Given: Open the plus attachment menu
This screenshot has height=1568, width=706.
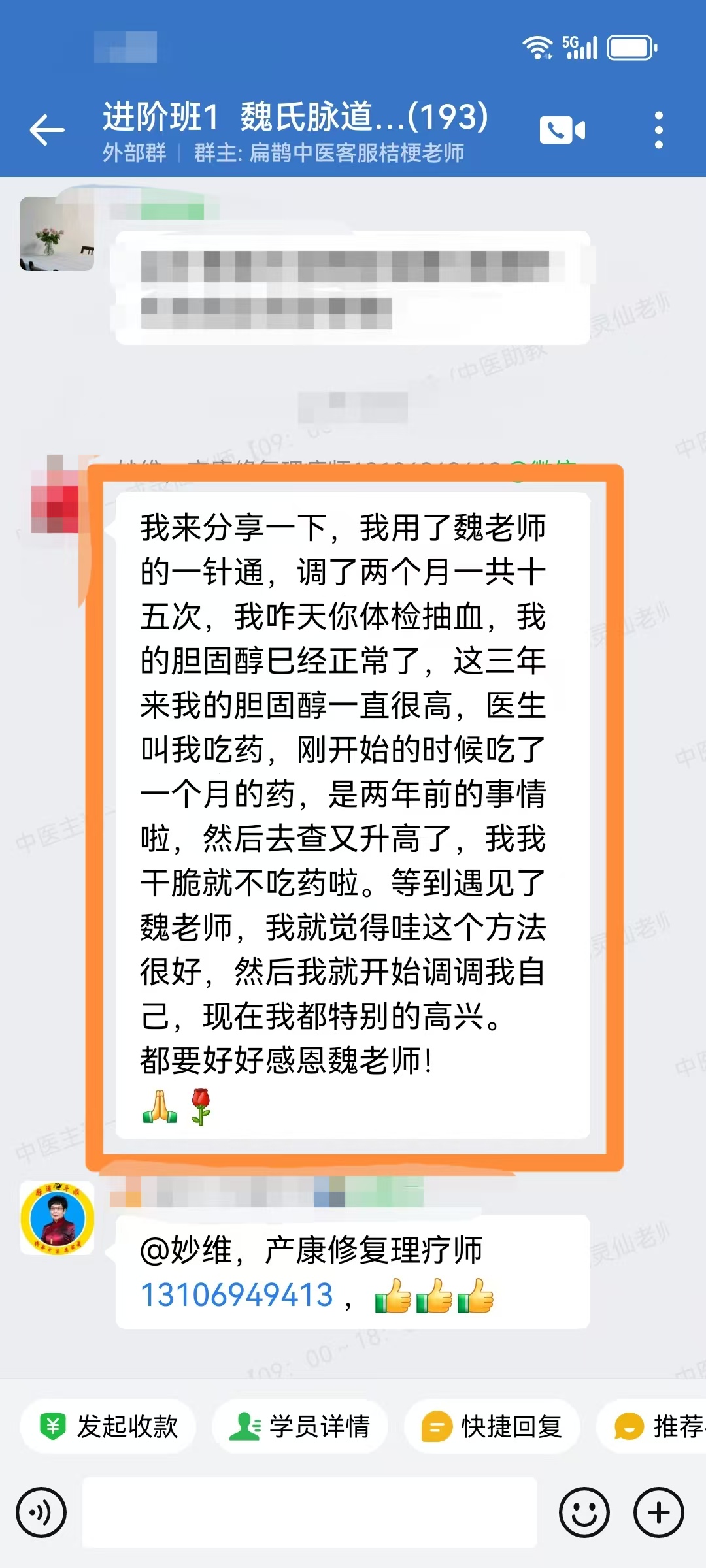Looking at the screenshot, I should [x=658, y=1512].
